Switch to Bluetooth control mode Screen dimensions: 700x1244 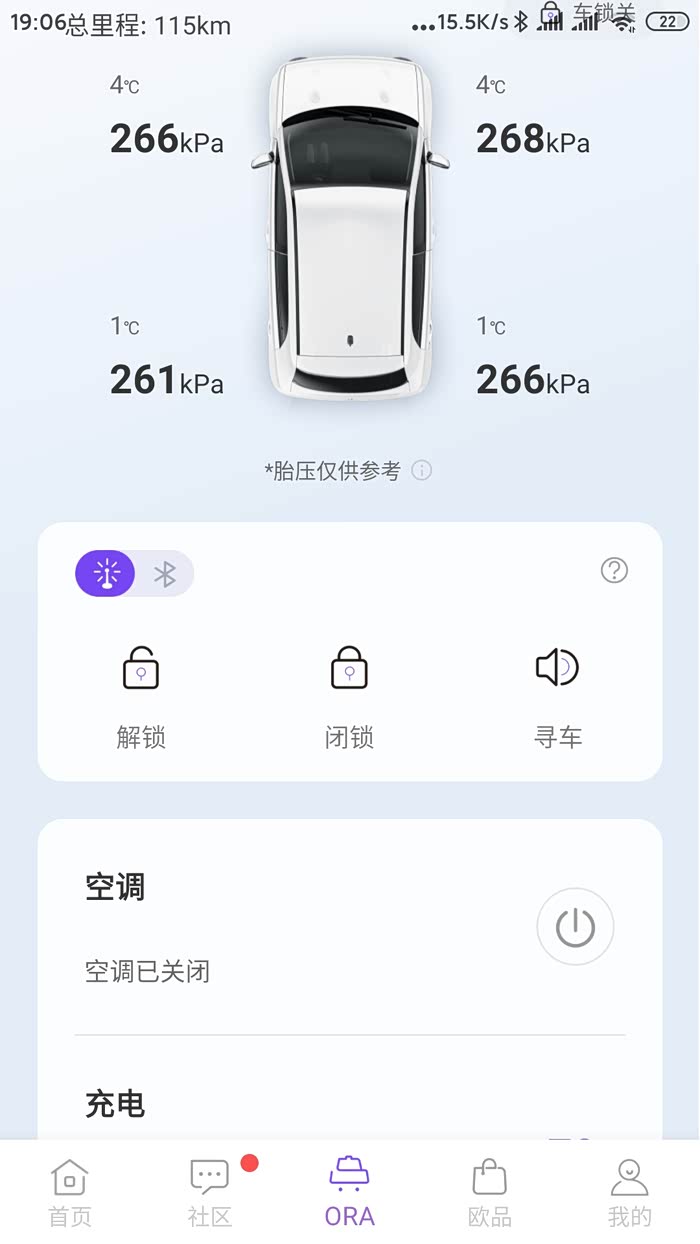pos(165,574)
